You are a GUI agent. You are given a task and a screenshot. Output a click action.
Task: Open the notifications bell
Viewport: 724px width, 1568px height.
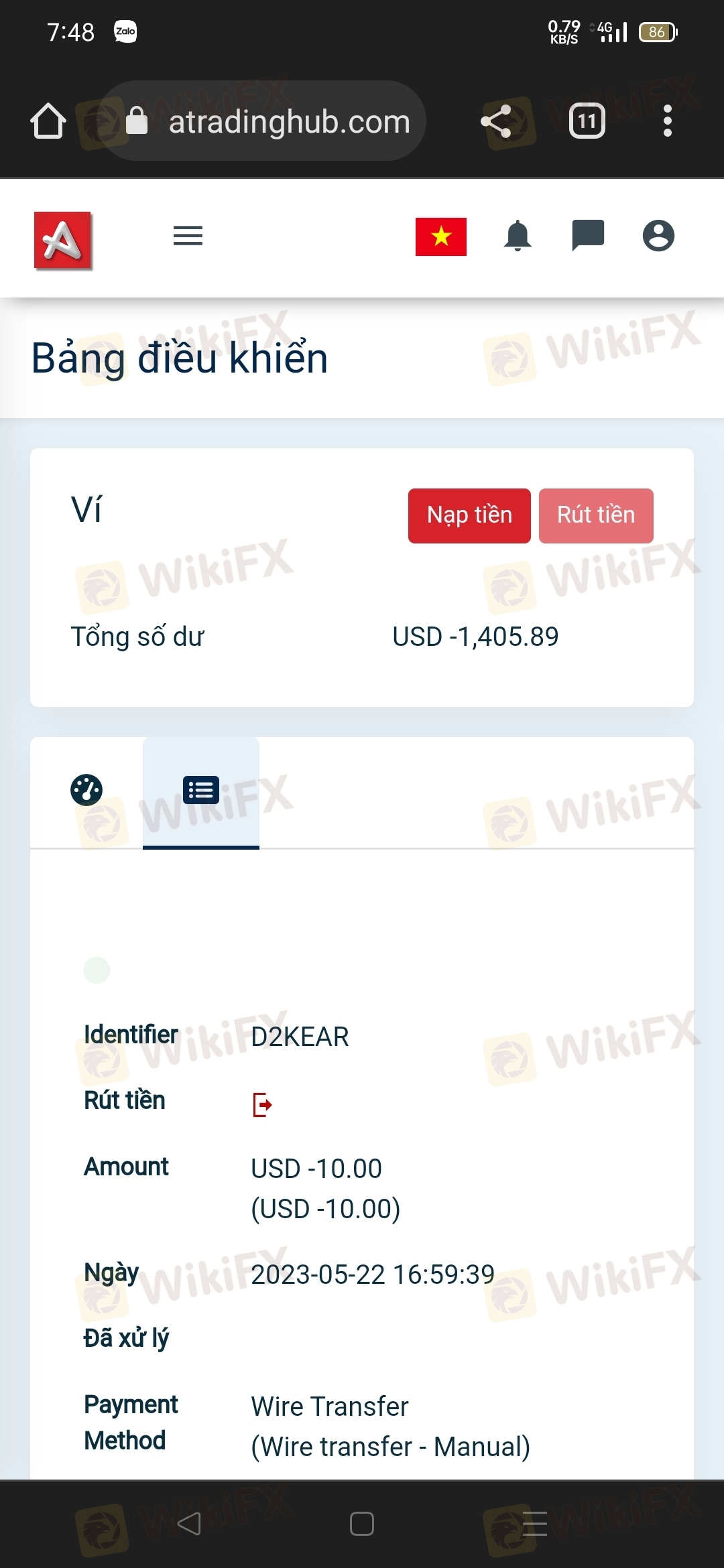tap(518, 236)
